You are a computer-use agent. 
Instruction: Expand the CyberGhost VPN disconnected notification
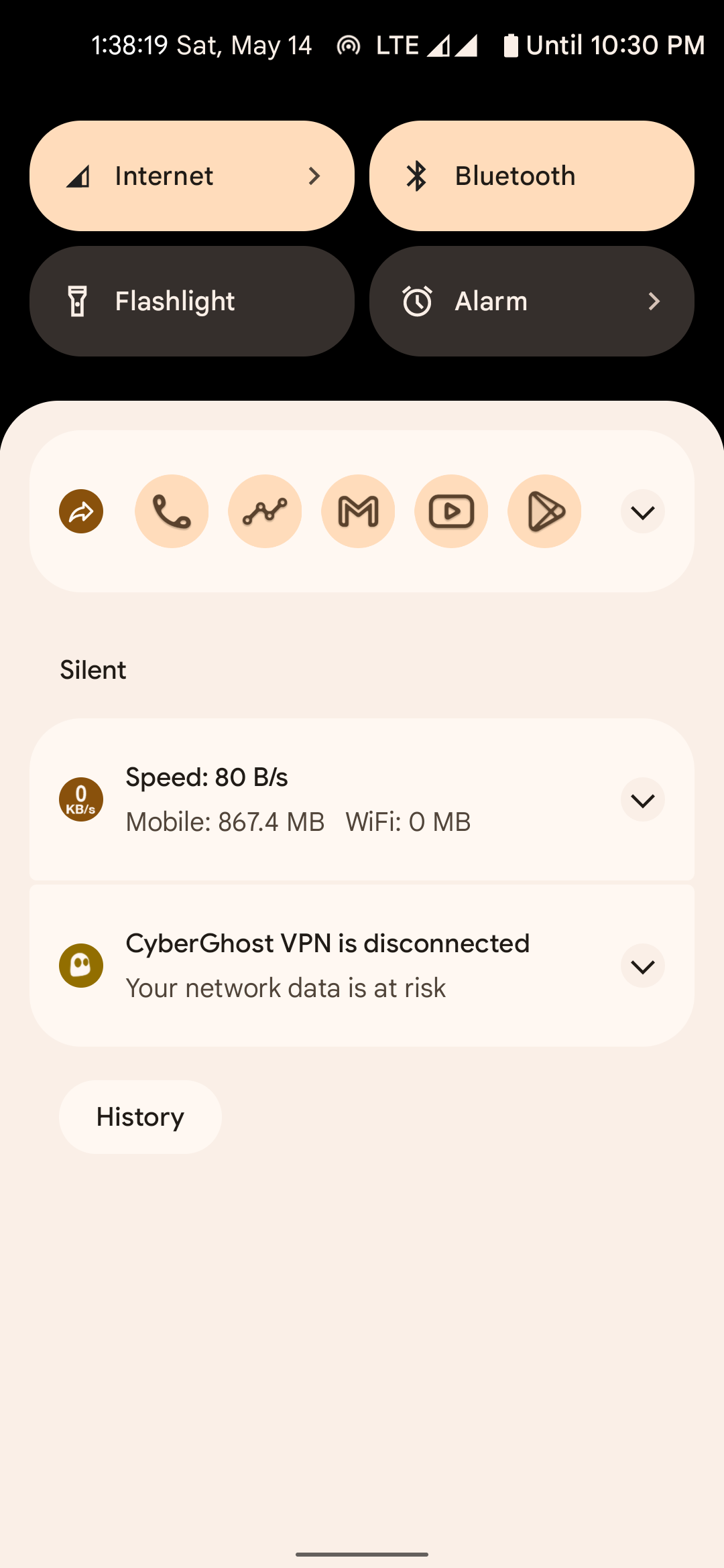point(642,966)
